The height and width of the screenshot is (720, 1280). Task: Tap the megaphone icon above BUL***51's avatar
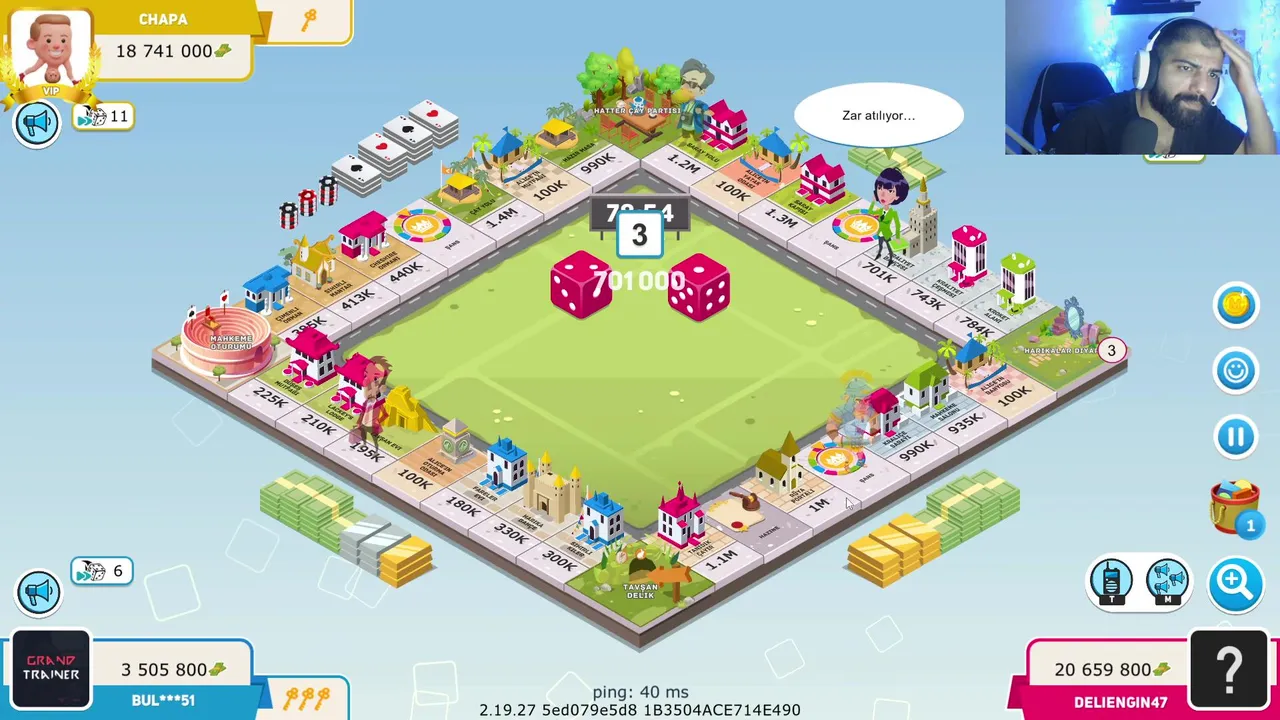point(38,591)
